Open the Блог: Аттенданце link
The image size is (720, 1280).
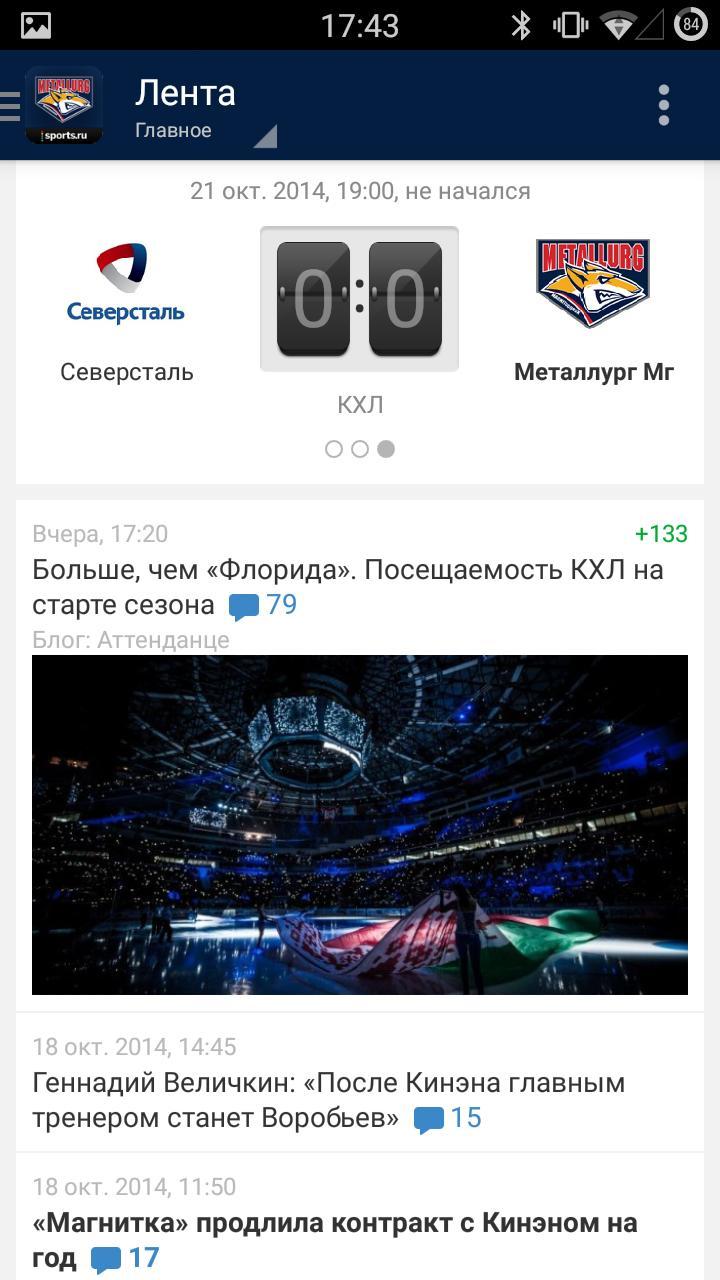(130, 640)
